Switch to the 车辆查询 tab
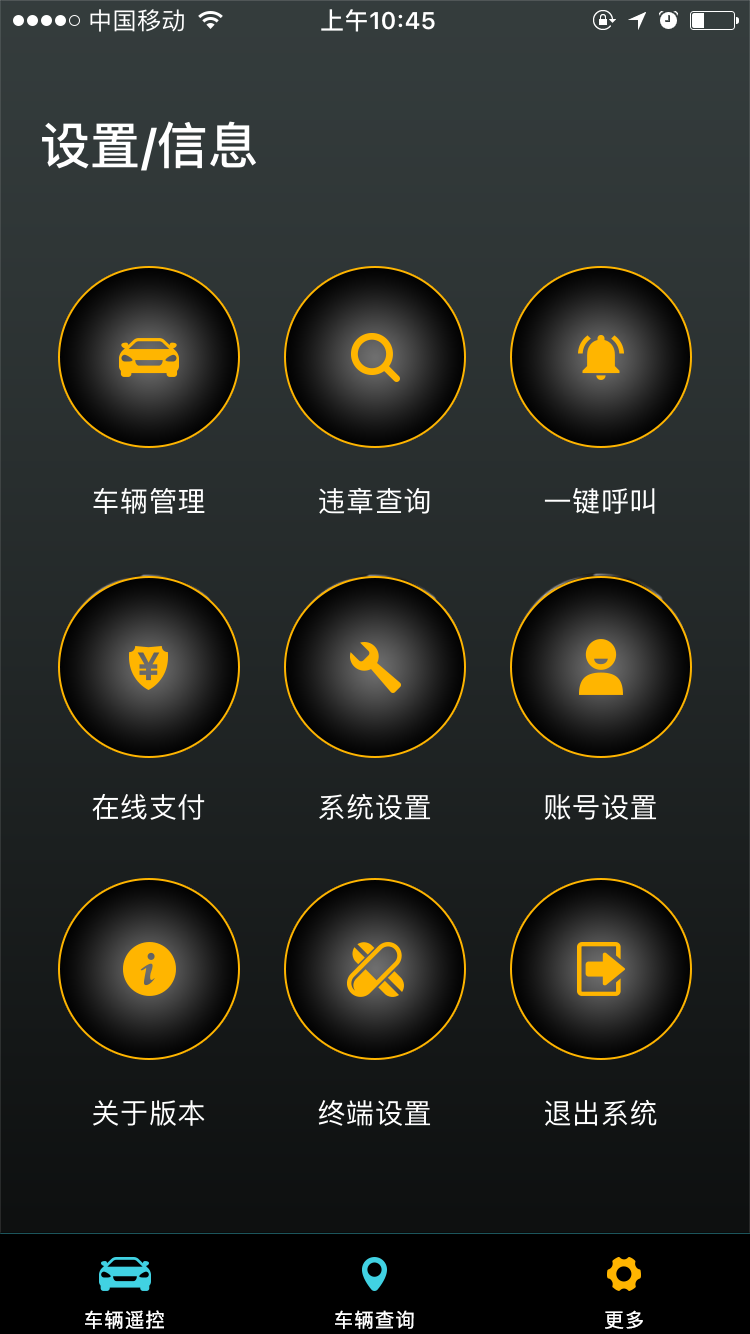The height and width of the screenshot is (1334, 750). pos(375,1285)
